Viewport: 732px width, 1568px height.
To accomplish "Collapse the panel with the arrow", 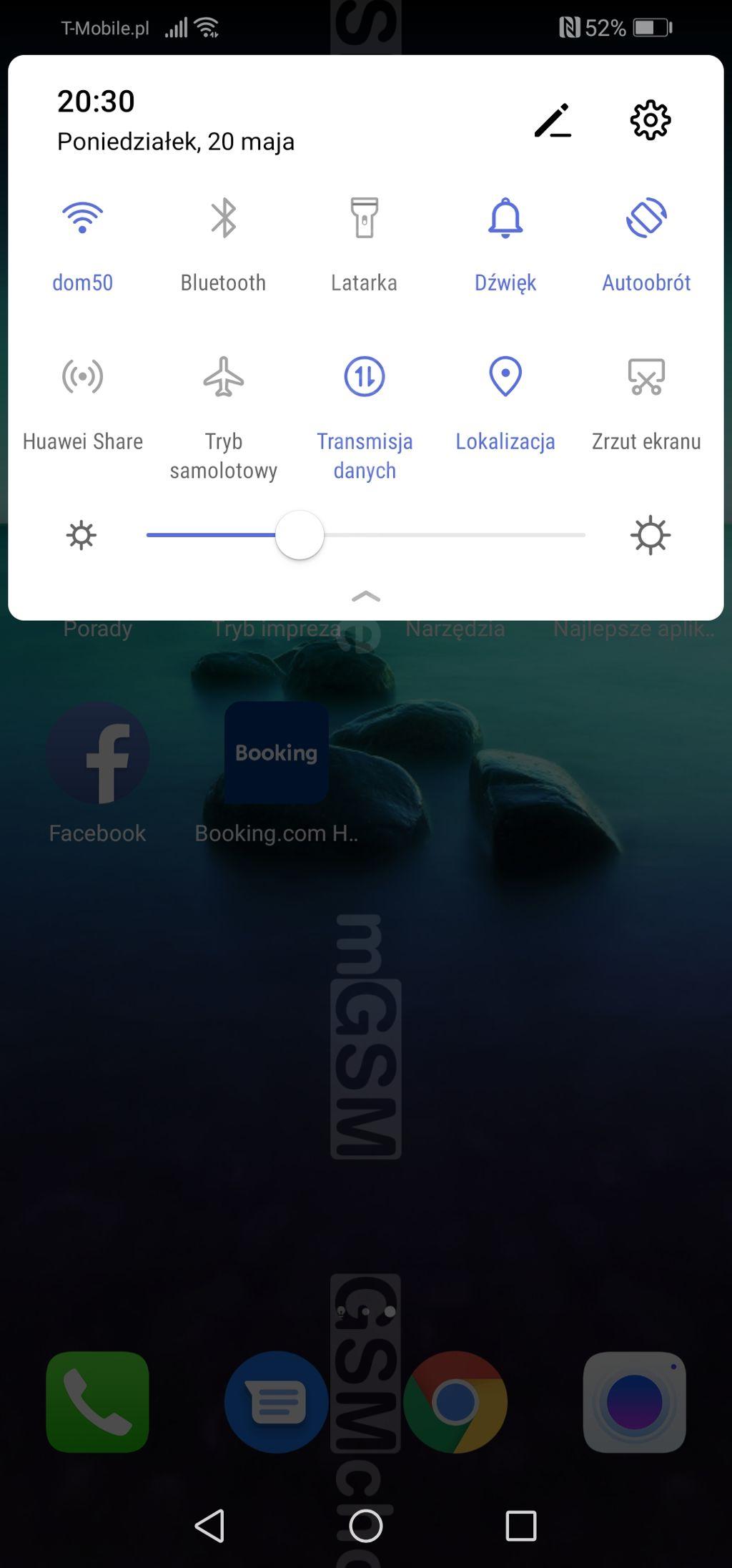I will click(366, 596).
